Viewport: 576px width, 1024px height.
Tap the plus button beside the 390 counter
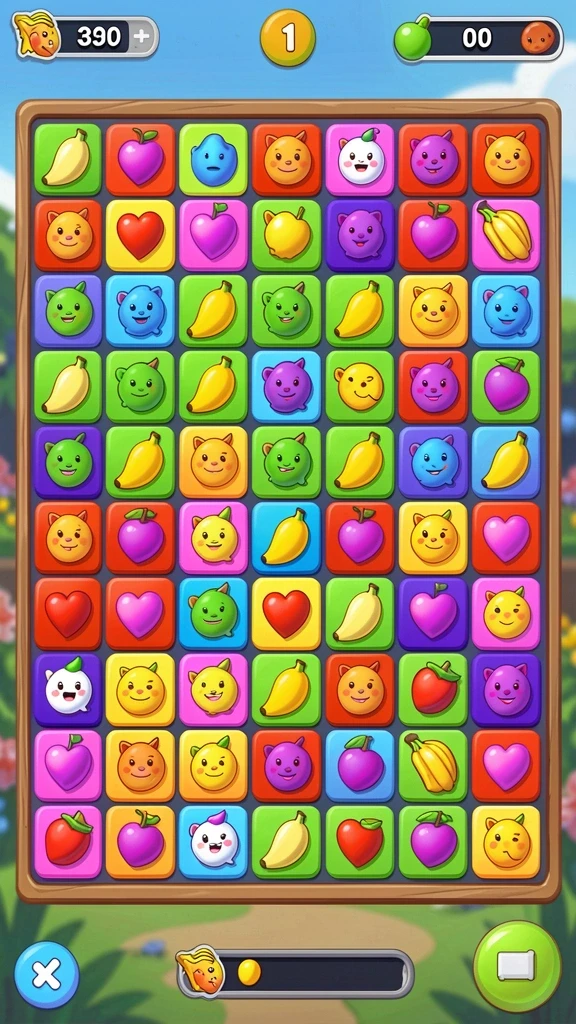(x=141, y=37)
